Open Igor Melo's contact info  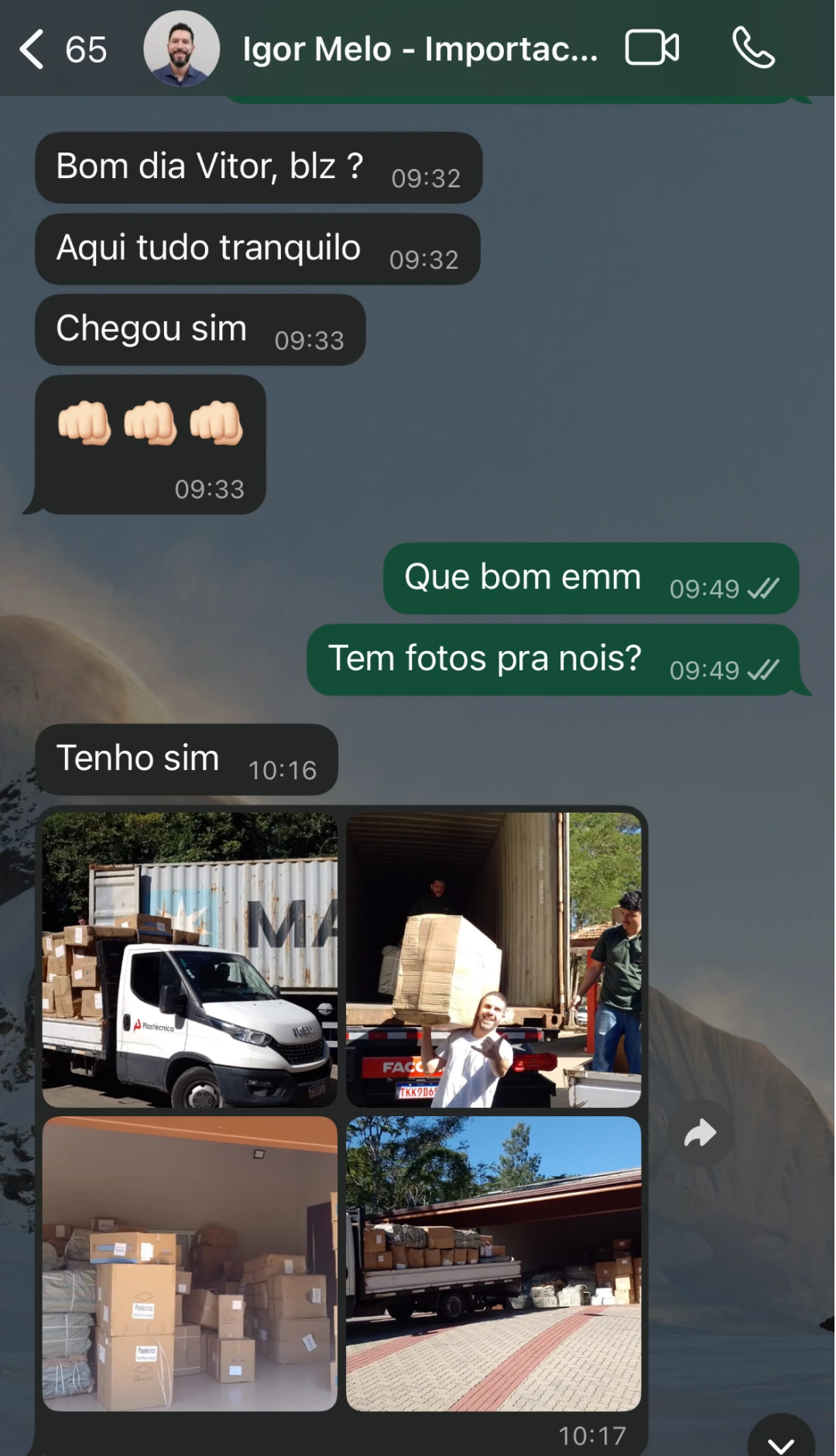[420, 50]
